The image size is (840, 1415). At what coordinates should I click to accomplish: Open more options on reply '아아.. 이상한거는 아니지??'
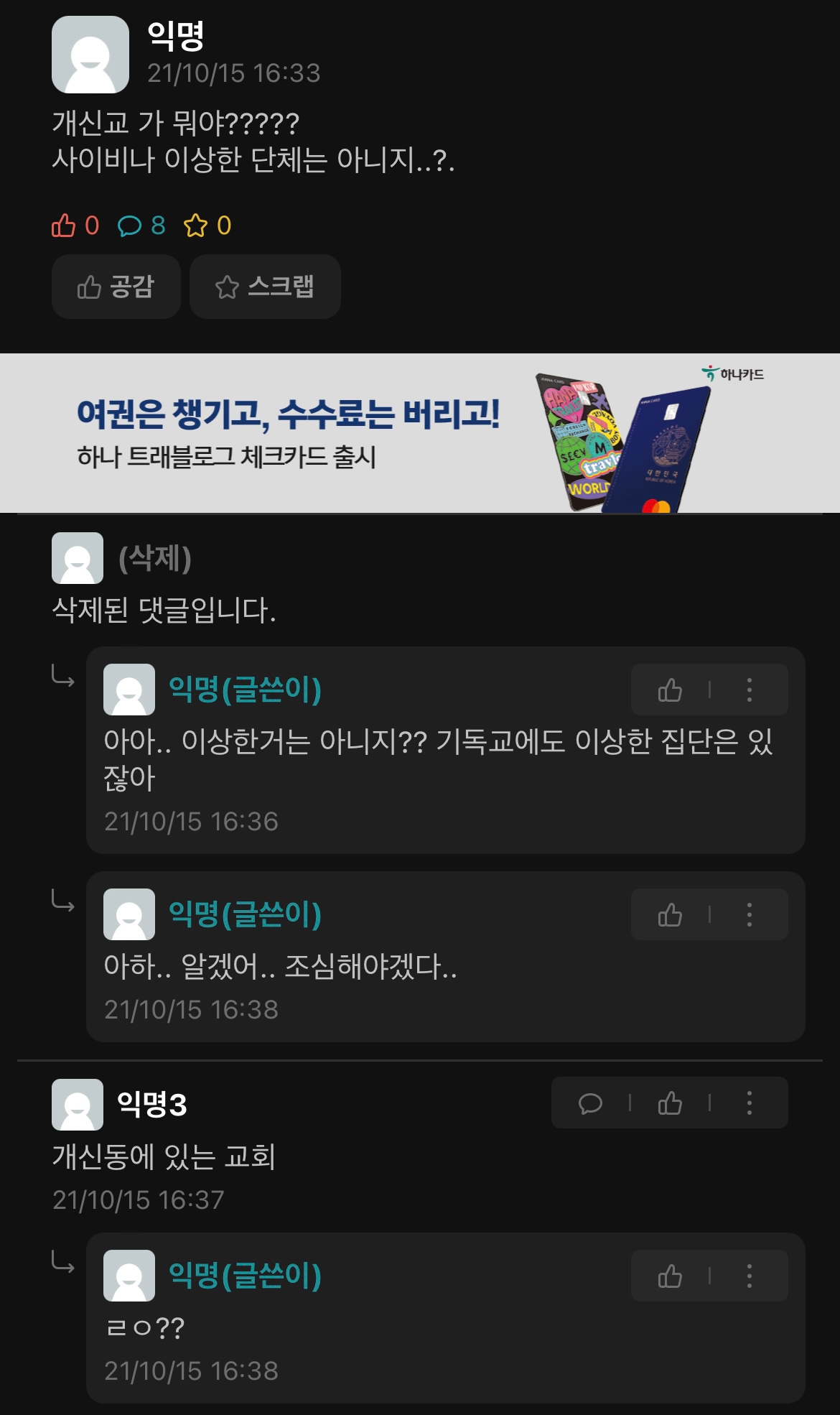(749, 690)
